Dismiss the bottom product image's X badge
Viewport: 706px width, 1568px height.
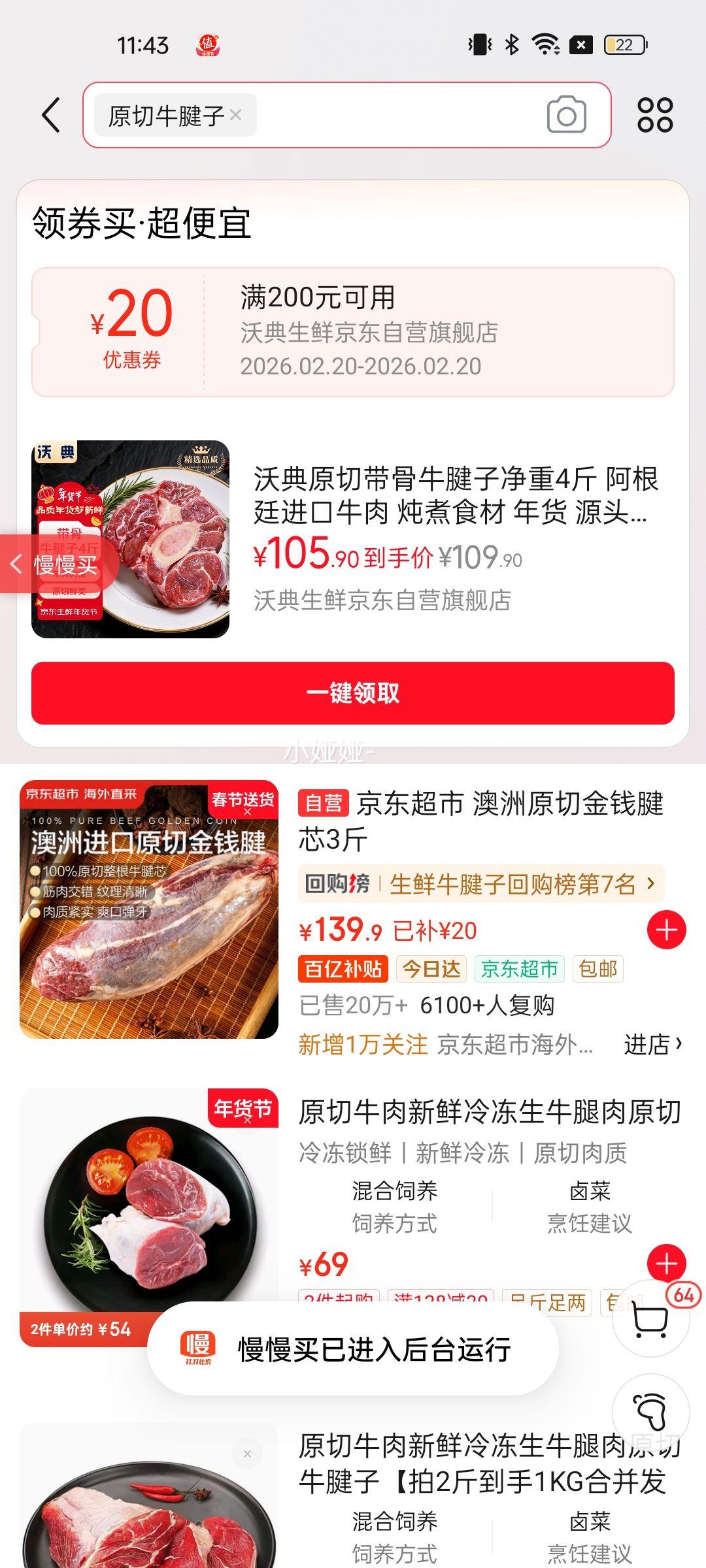(x=247, y=1454)
